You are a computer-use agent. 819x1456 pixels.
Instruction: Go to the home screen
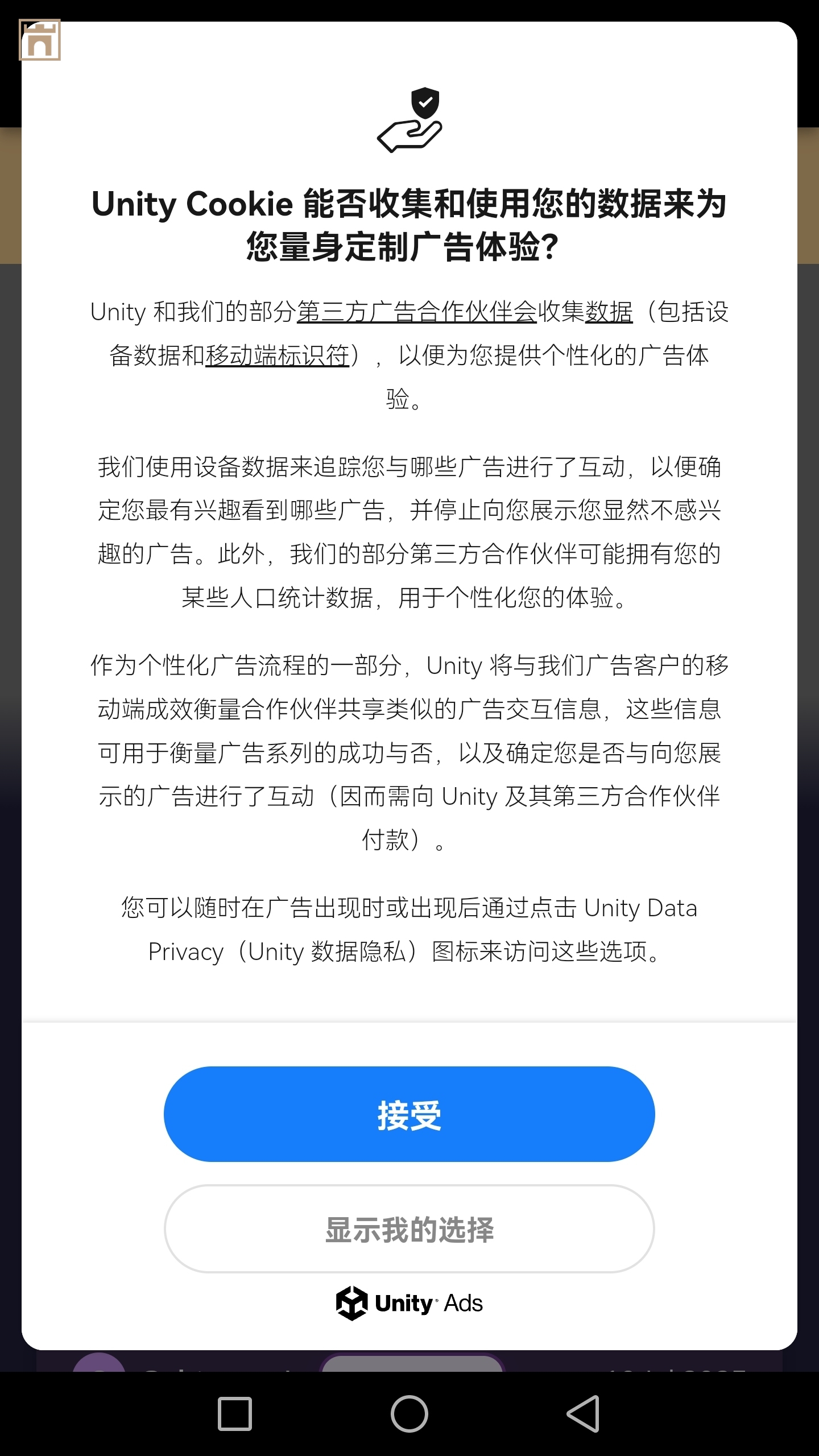(409, 1413)
